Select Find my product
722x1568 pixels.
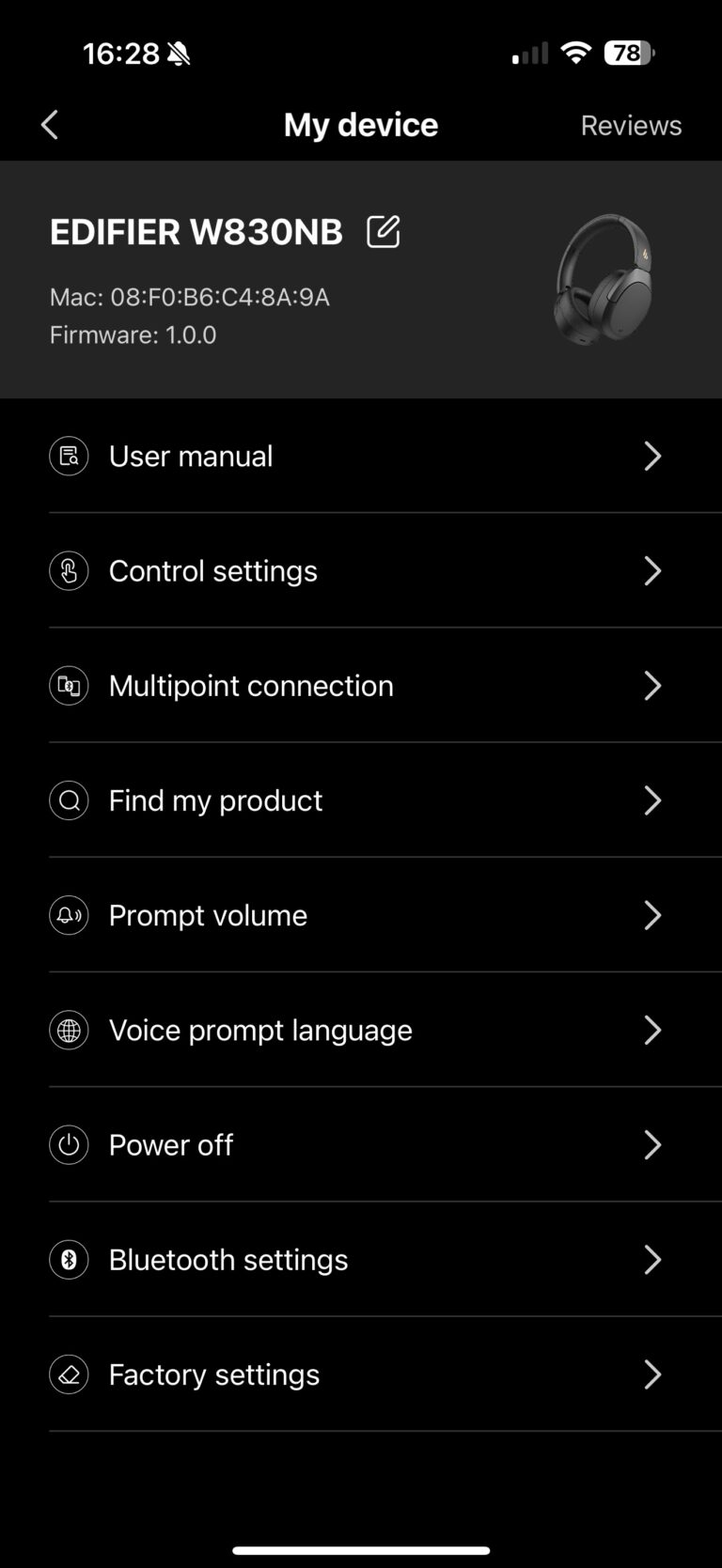pyautogui.click(x=361, y=800)
